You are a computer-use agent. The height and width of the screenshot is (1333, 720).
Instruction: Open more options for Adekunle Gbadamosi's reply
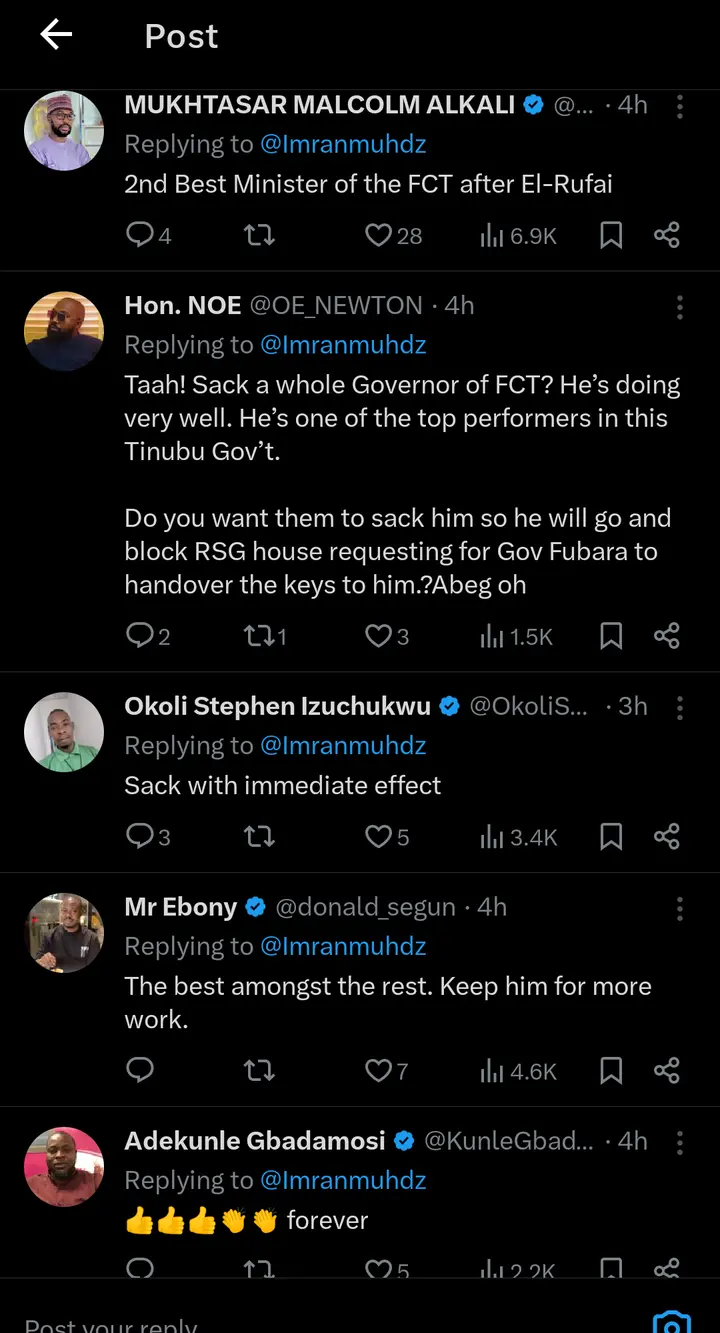click(x=680, y=1141)
